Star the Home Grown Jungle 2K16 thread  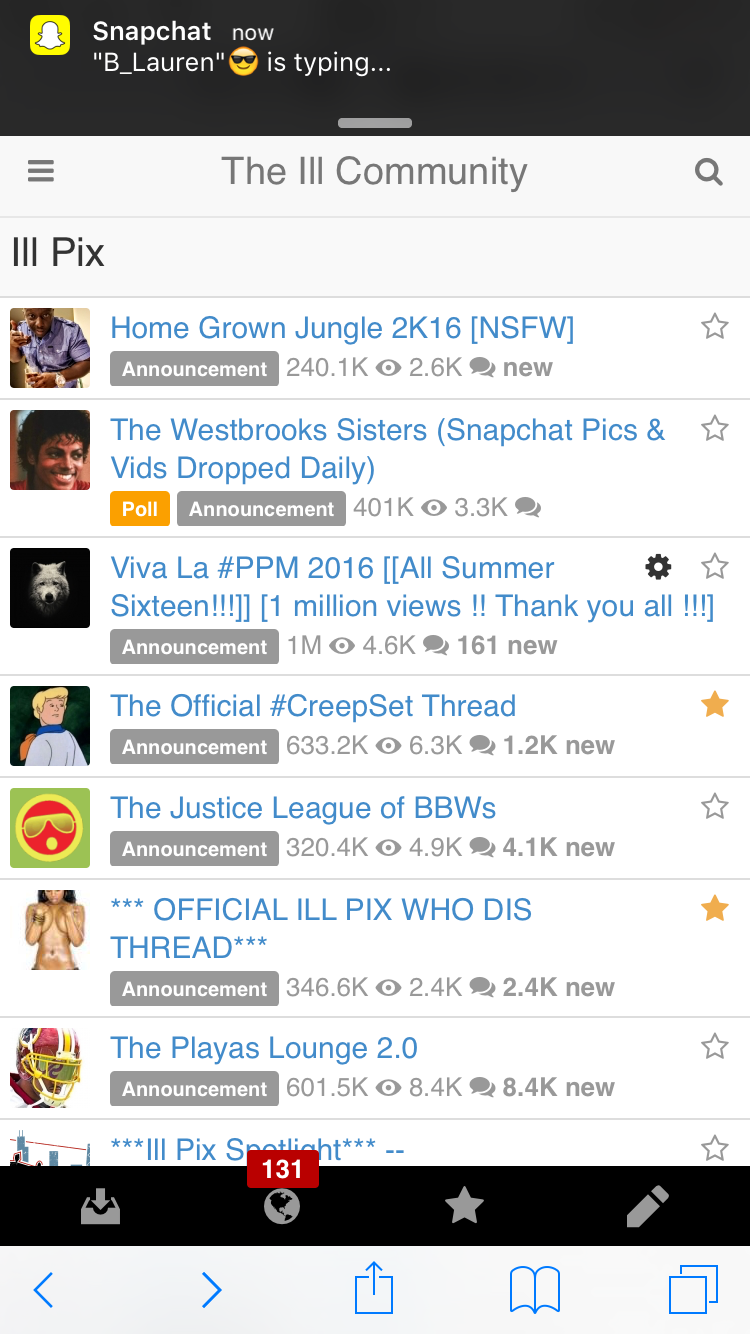(714, 326)
